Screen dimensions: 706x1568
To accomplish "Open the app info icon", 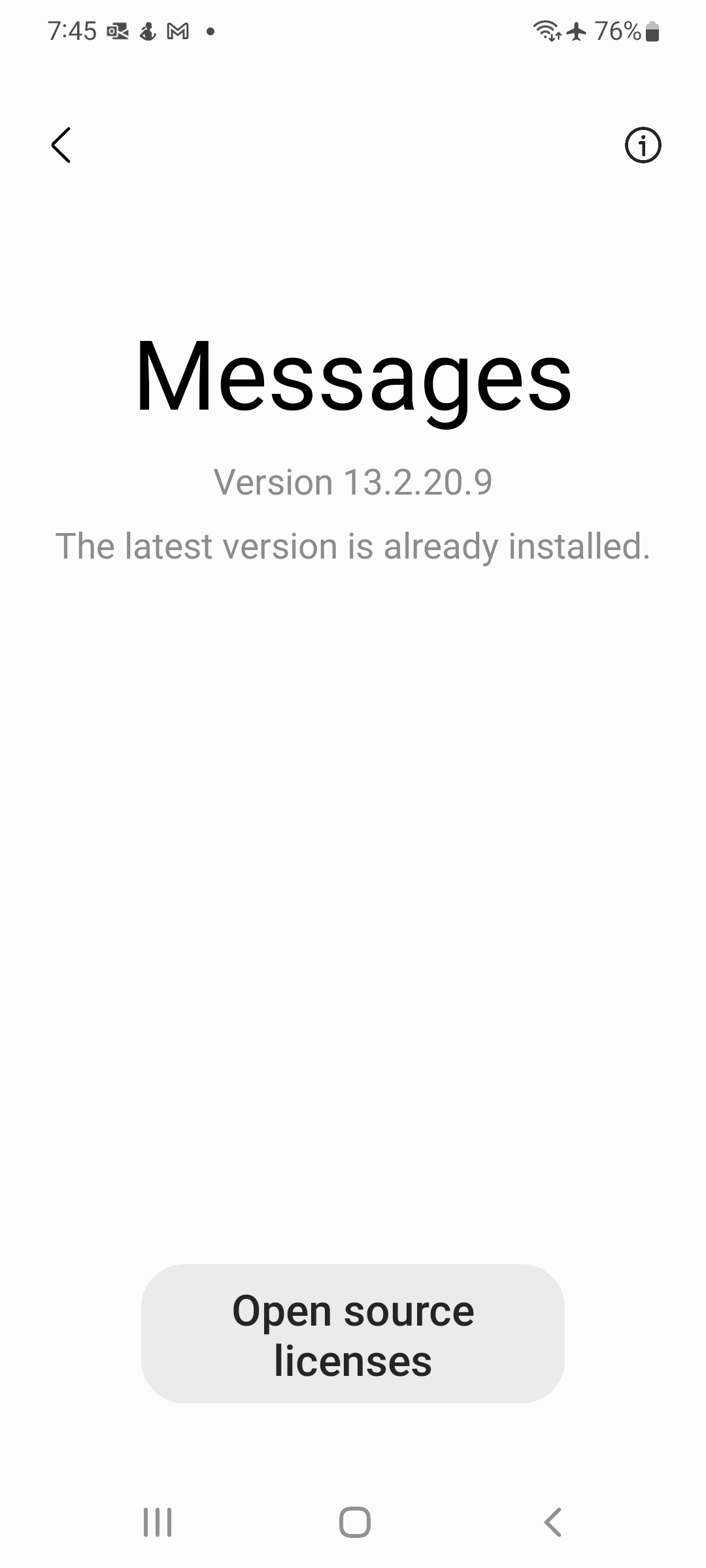I will click(643, 145).
